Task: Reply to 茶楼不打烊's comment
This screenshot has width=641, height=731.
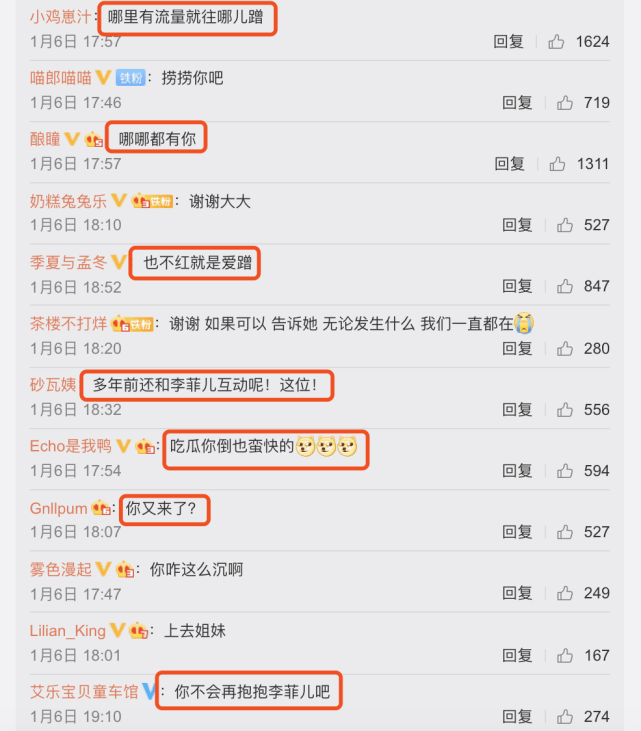Action: [x=516, y=348]
